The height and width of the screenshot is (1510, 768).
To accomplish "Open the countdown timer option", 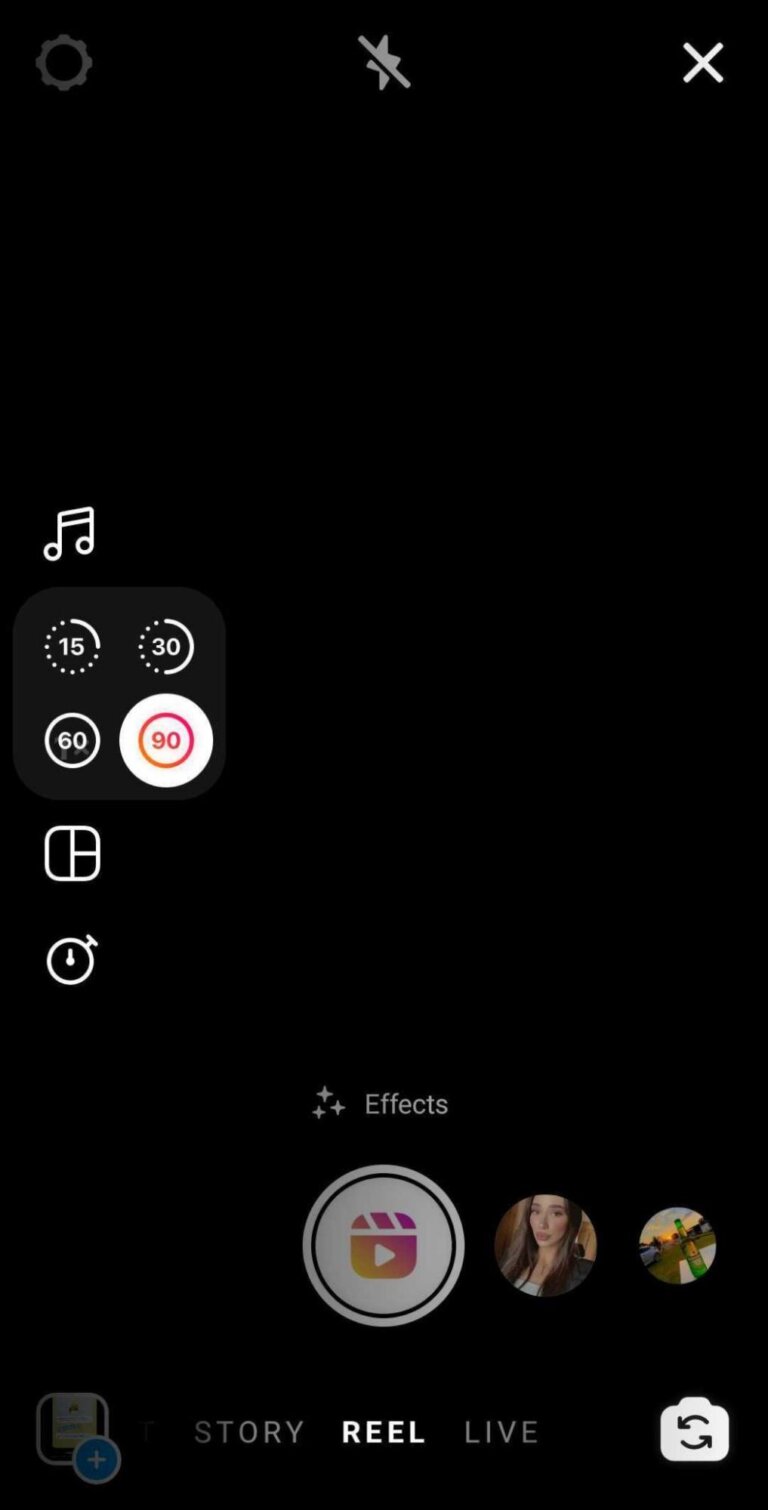I will point(72,960).
